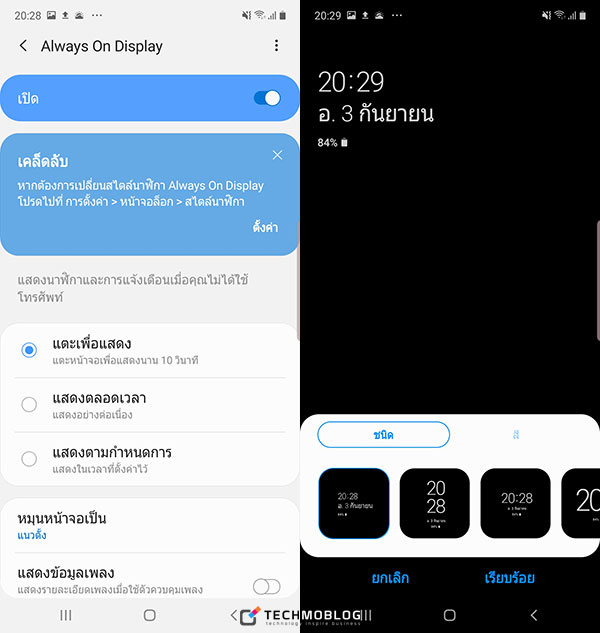Image resolution: width=600 pixels, height=633 pixels.
Task: Choose the แสดงตลอดเวลา option
Action: pyautogui.click(x=30, y=405)
